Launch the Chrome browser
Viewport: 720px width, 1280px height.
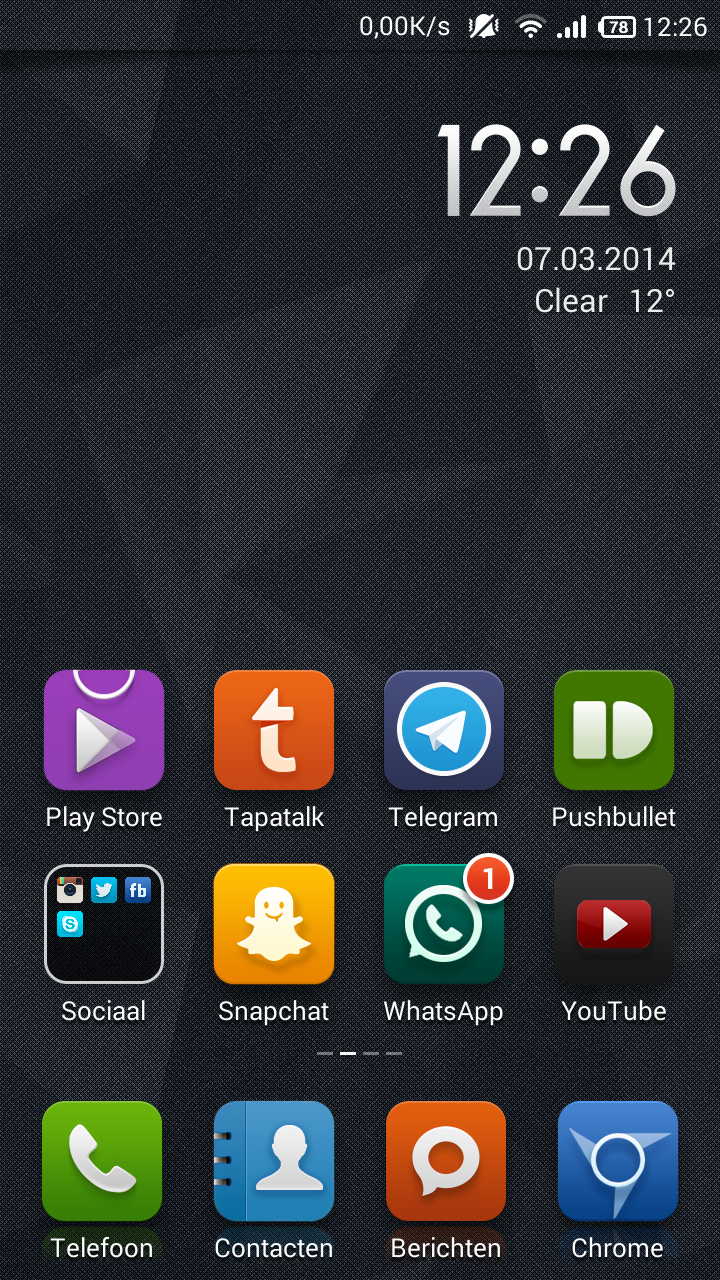click(x=617, y=1161)
